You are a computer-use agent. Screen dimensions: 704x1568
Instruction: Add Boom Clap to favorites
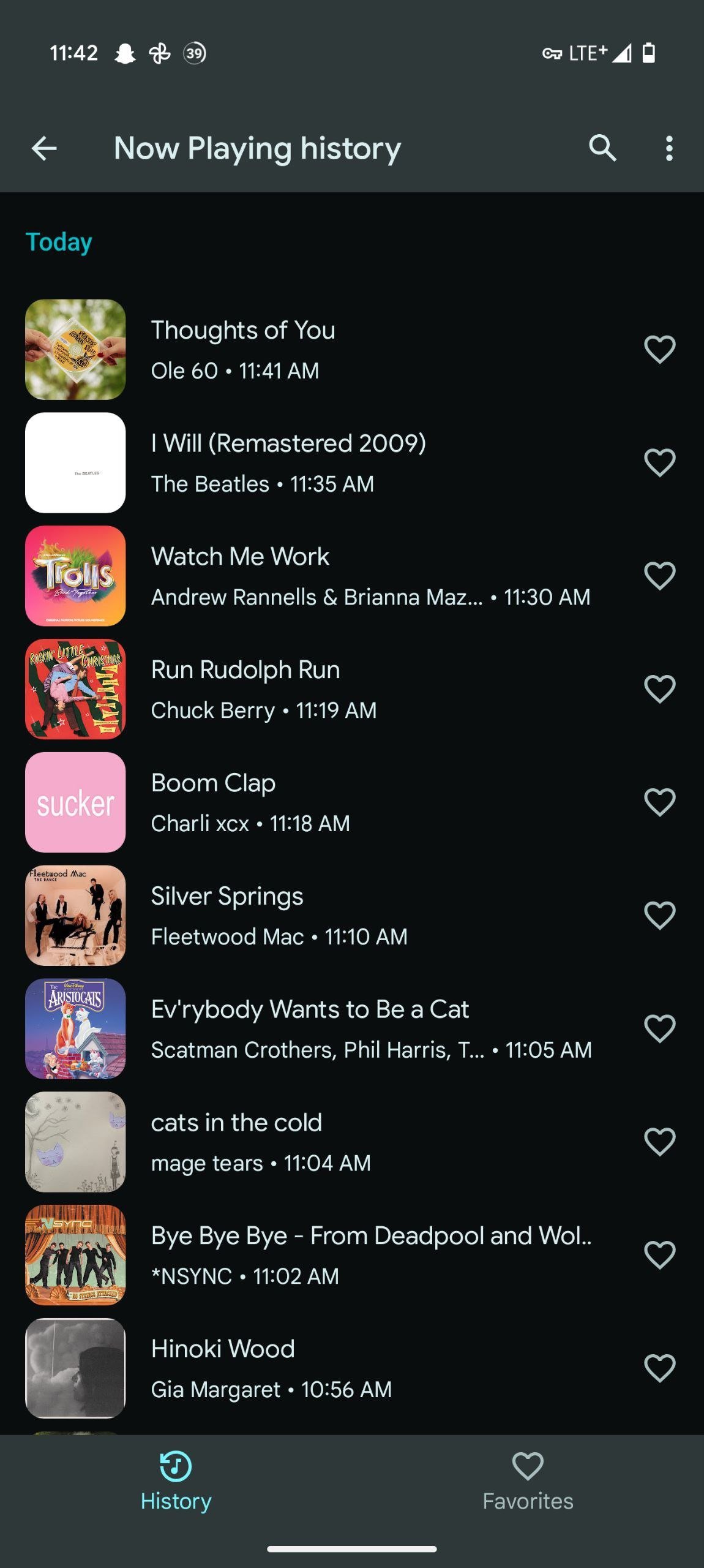point(659,802)
